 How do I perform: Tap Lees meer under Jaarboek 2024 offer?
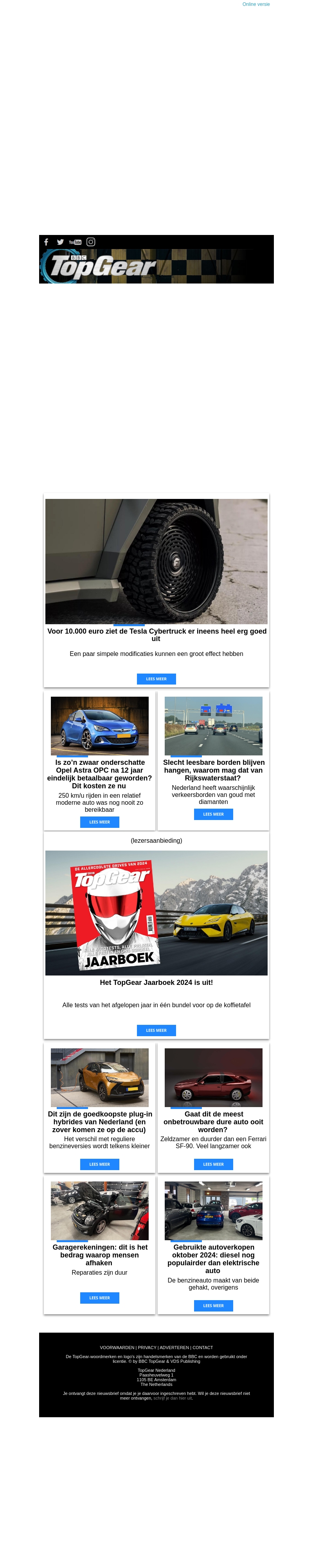pos(156,1030)
